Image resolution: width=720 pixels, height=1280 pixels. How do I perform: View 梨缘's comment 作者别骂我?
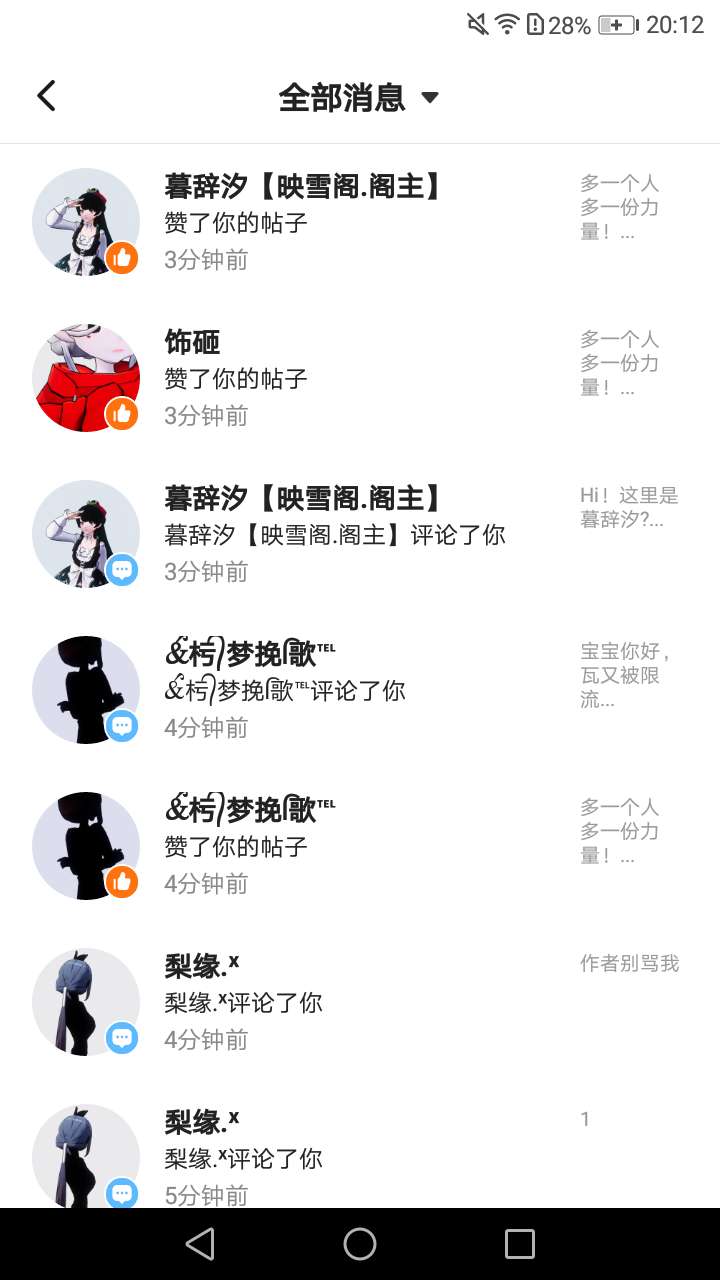(360, 1002)
